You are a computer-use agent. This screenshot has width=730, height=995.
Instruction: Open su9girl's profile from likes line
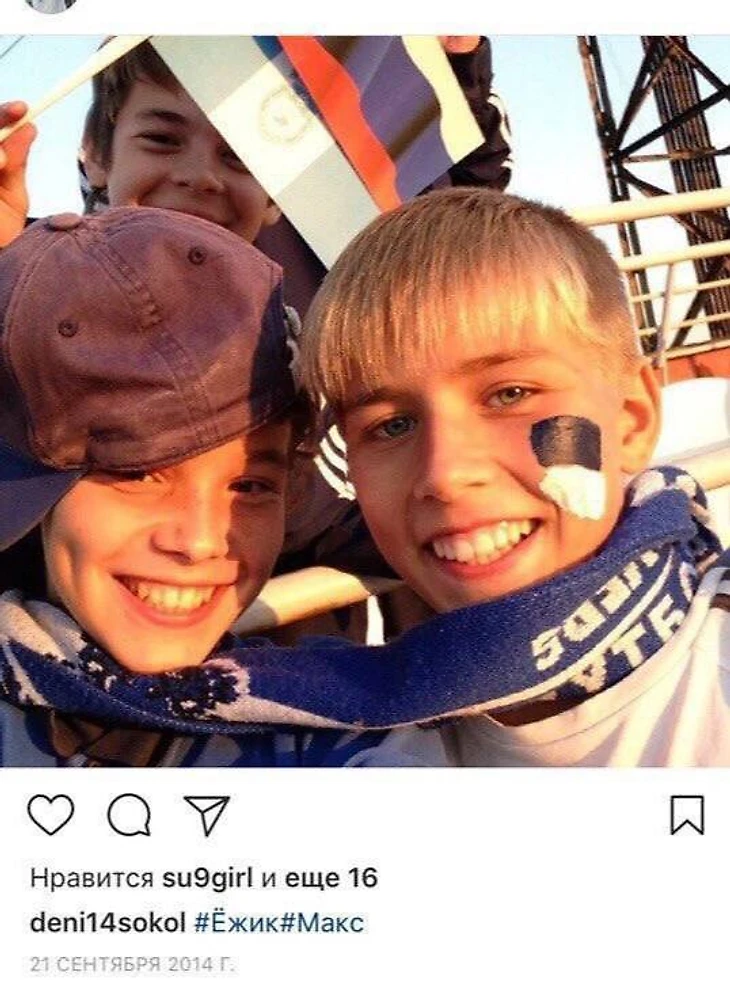(208, 879)
